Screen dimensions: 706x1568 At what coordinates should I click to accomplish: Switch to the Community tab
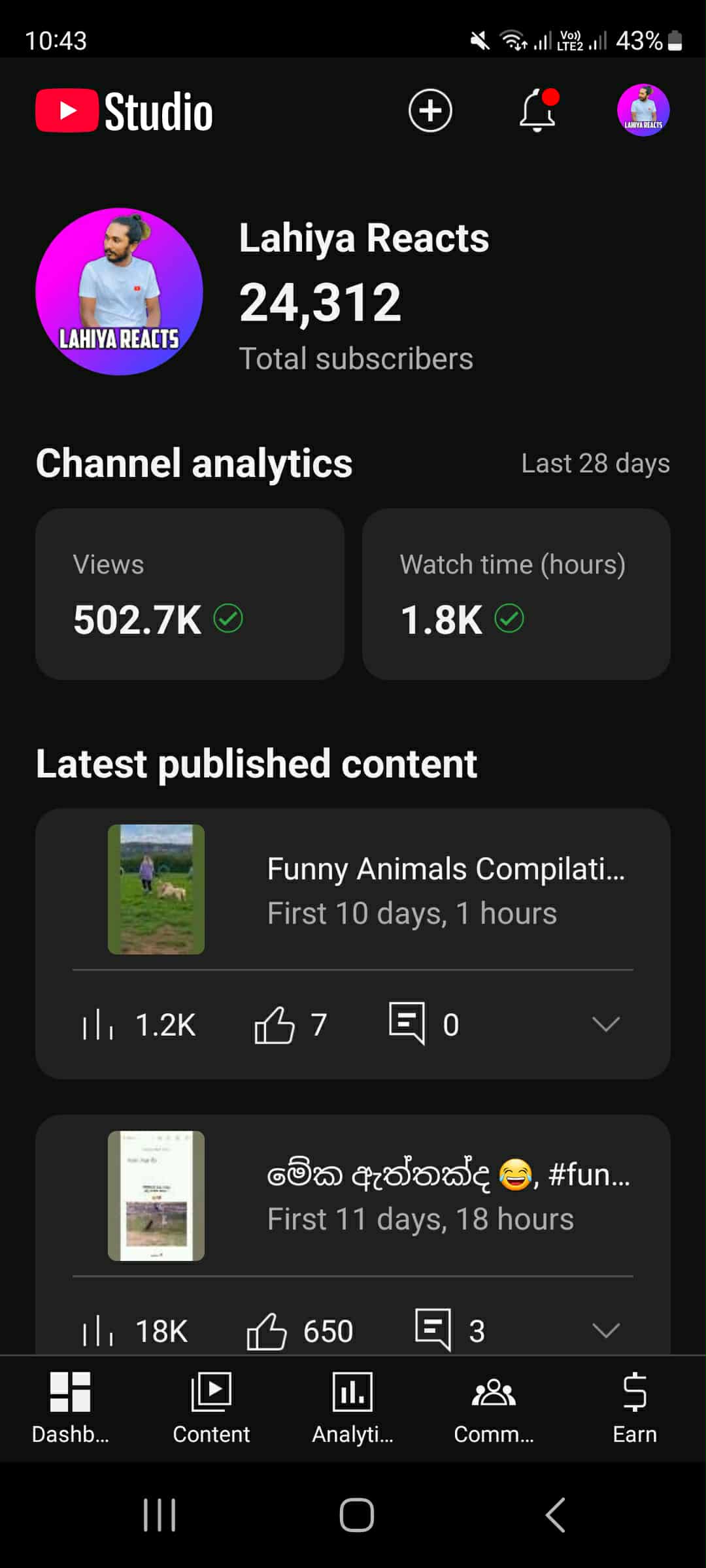(x=494, y=1407)
